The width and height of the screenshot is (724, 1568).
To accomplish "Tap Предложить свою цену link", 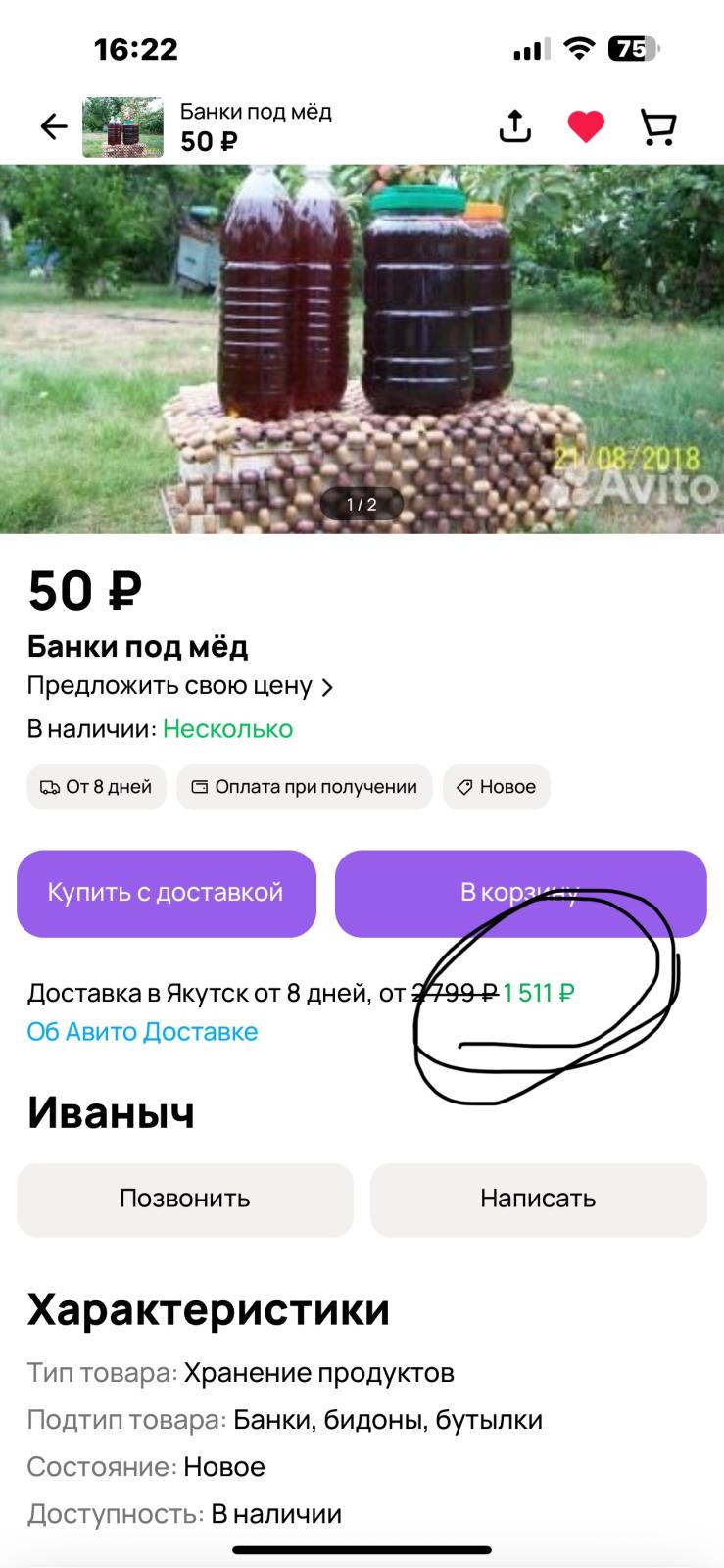I will coord(180,686).
